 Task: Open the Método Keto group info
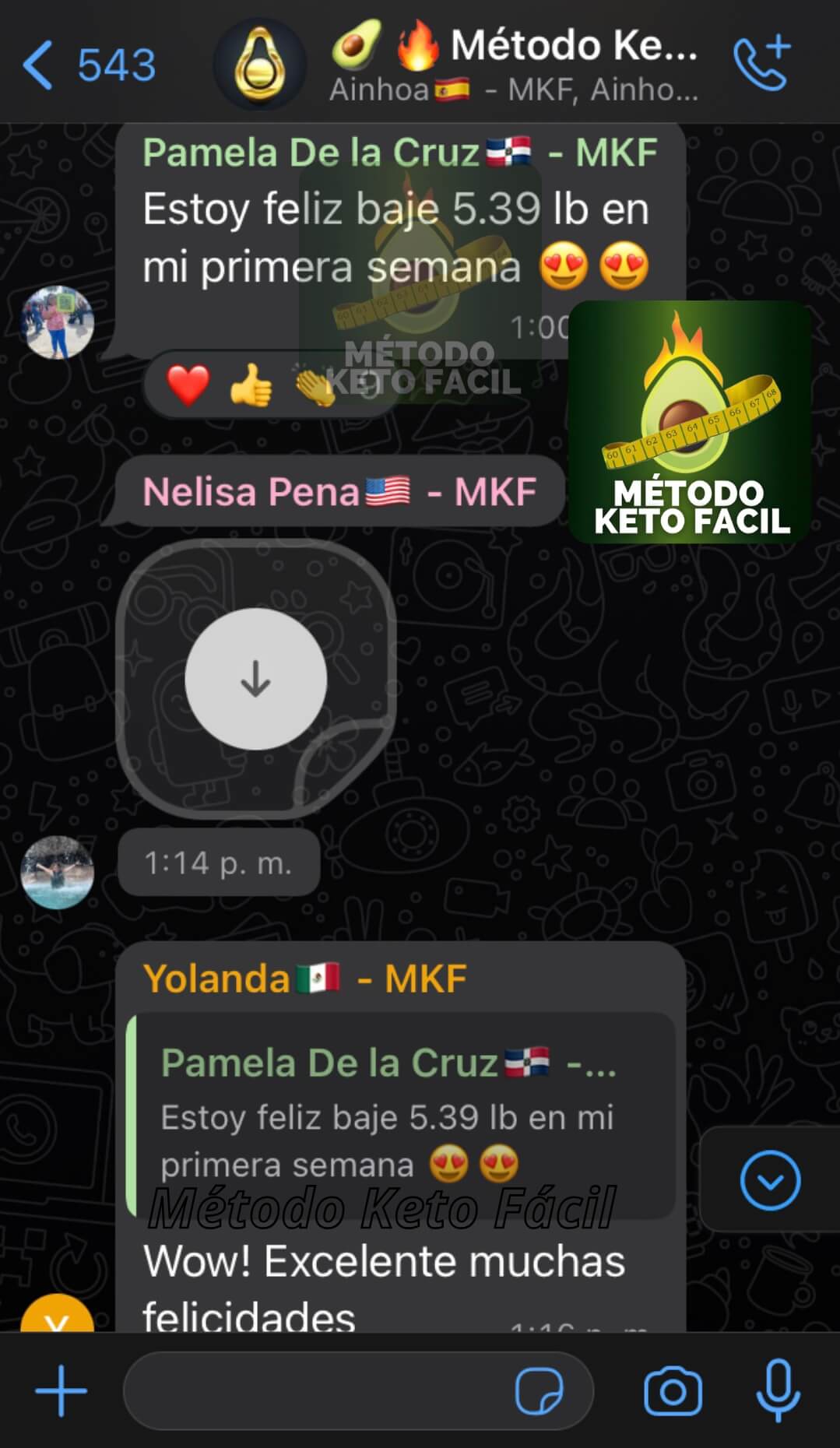pos(514,65)
